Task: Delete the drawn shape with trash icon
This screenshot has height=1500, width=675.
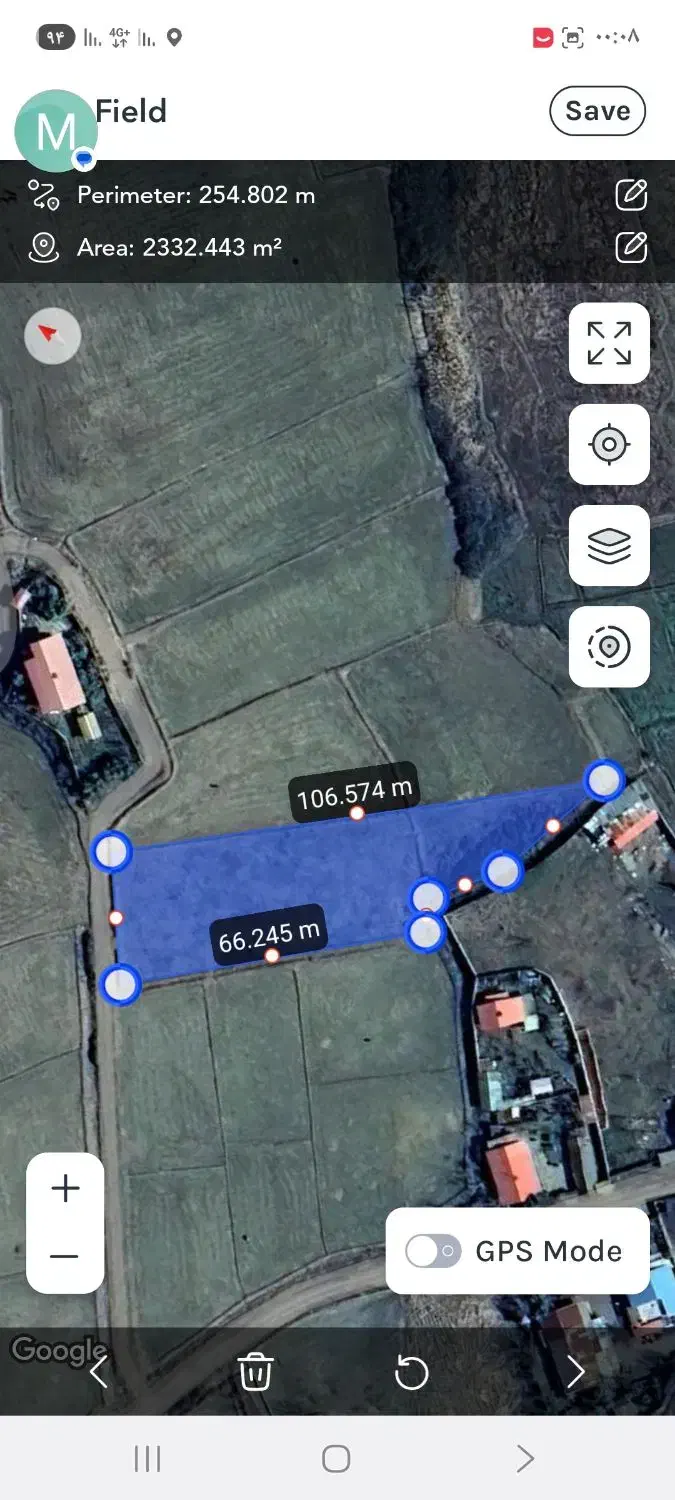Action: click(x=255, y=1372)
